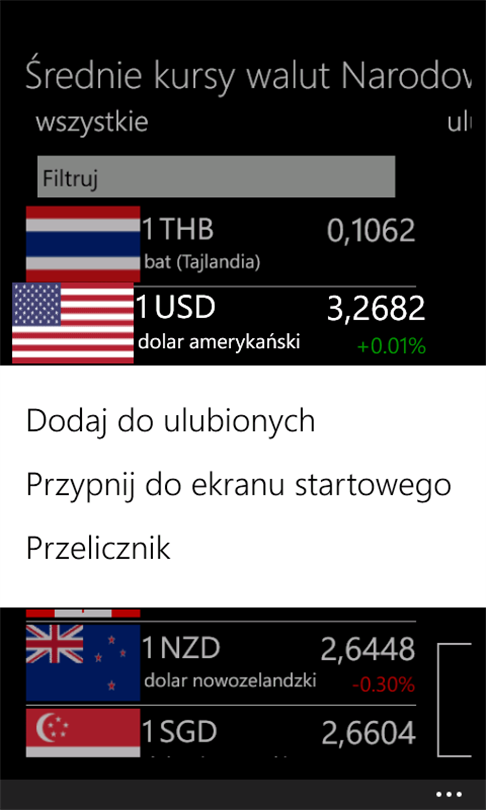Viewport: 486px width, 810px height.
Task: Choose Przypnij do ekranu startowego
Action: click(239, 486)
